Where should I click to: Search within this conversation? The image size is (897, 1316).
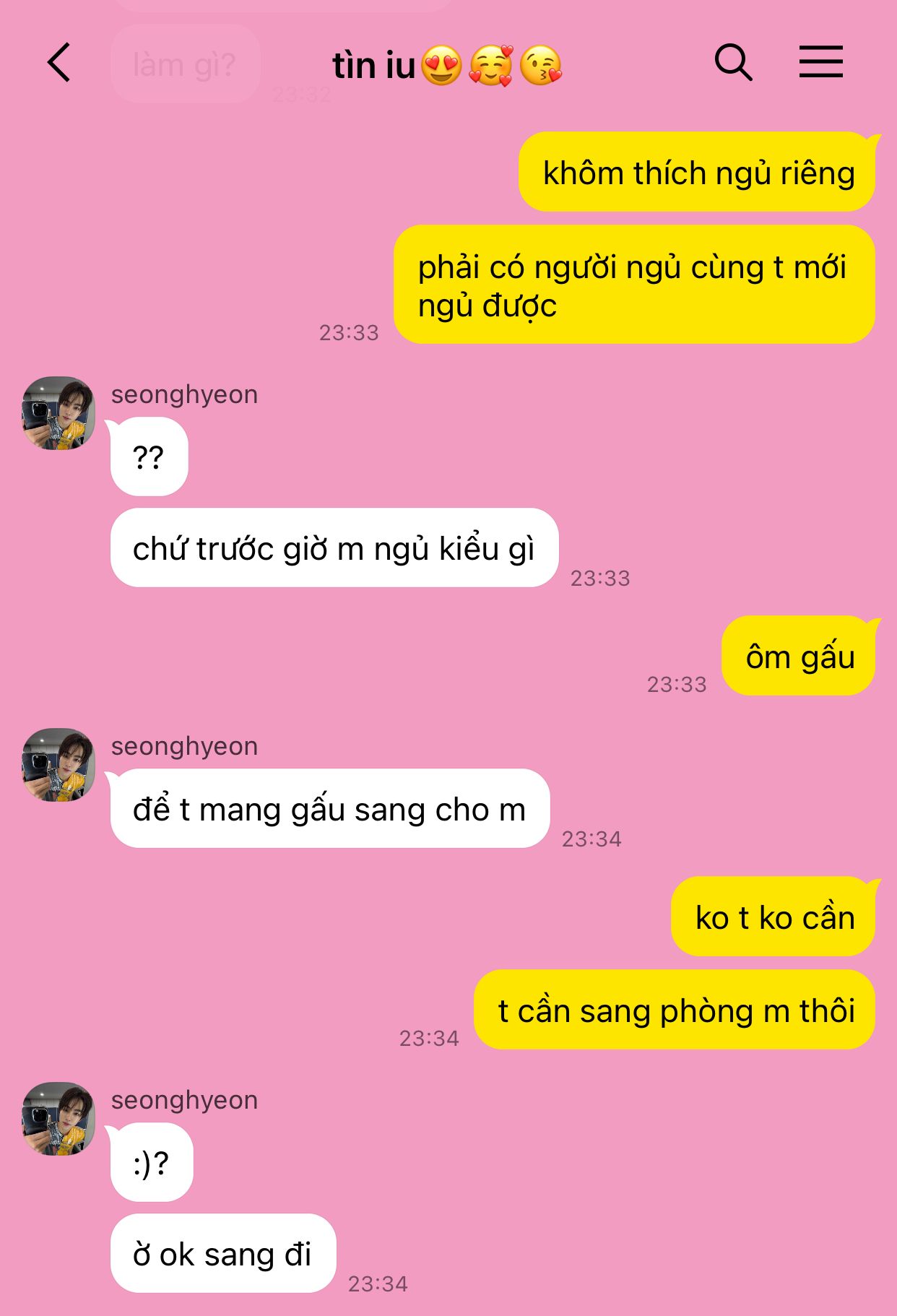[x=733, y=62]
